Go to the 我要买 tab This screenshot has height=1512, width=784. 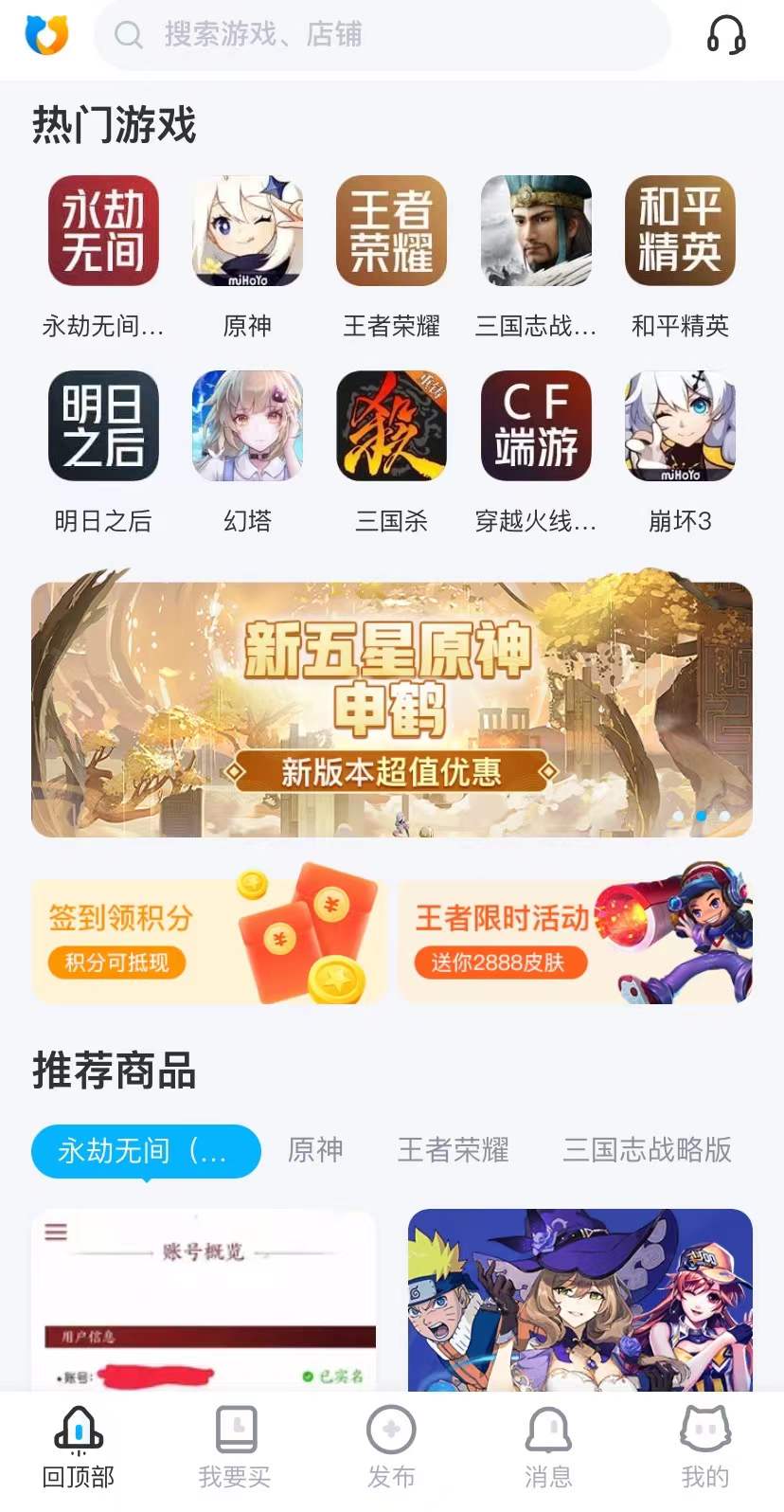tap(235, 1448)
